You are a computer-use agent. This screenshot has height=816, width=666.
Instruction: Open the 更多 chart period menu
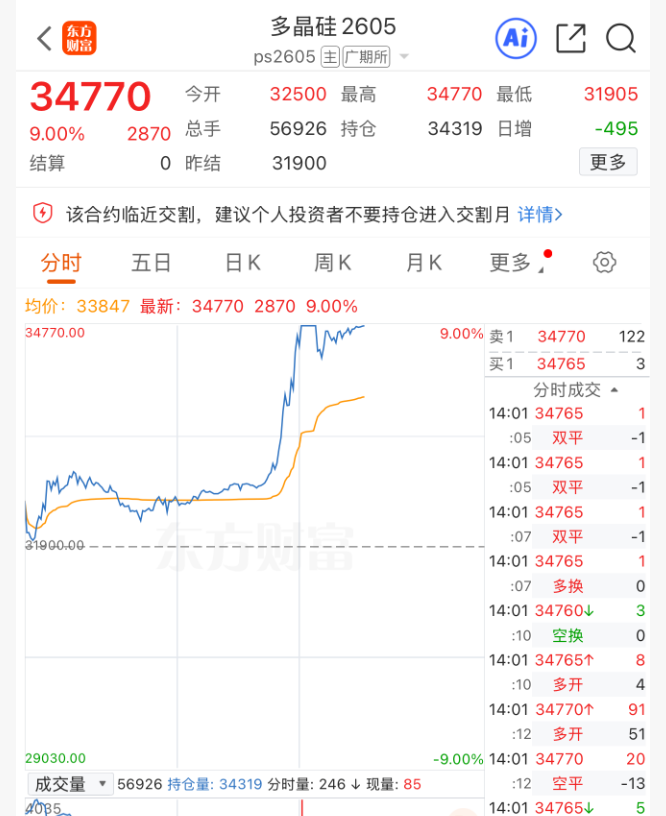[512, 263]
